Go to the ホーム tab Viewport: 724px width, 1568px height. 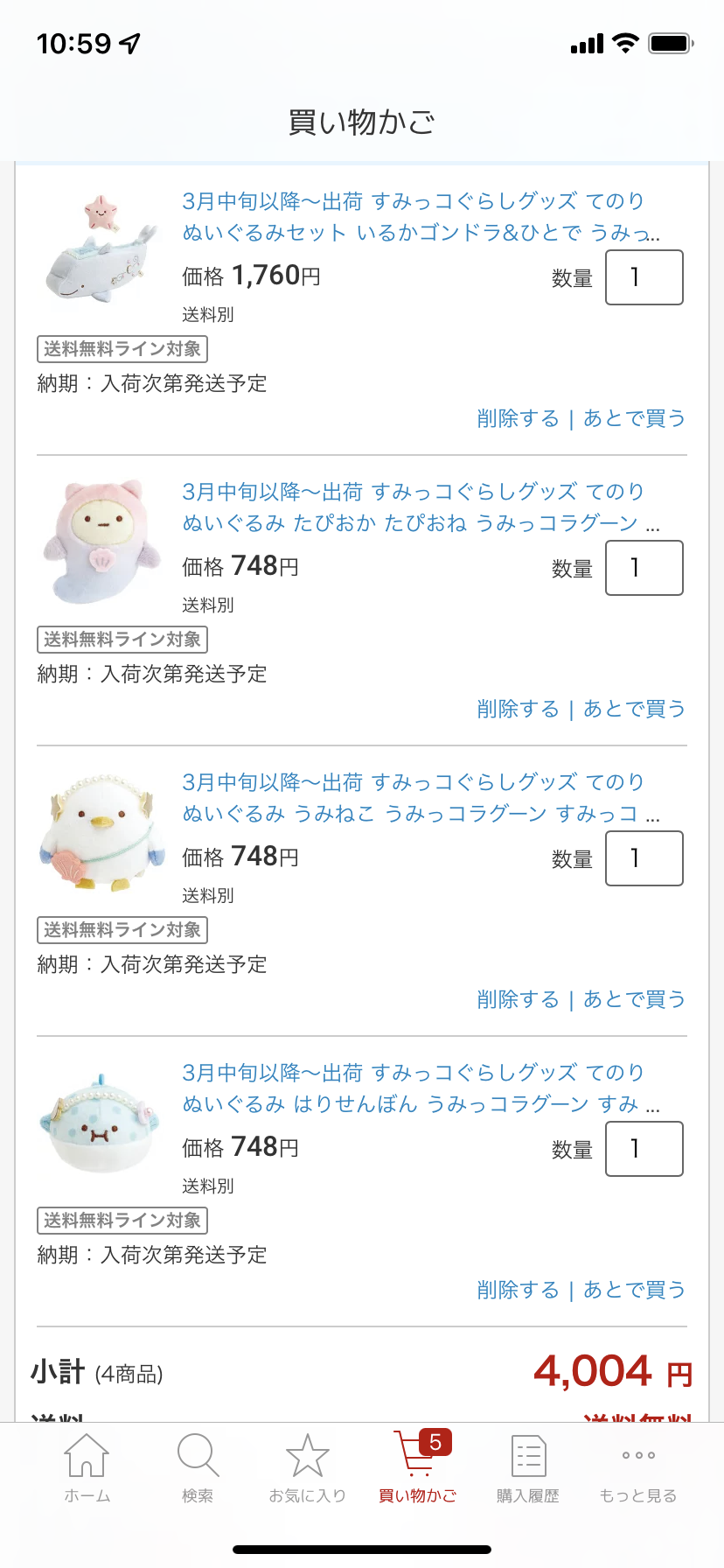pos(87,1466)
